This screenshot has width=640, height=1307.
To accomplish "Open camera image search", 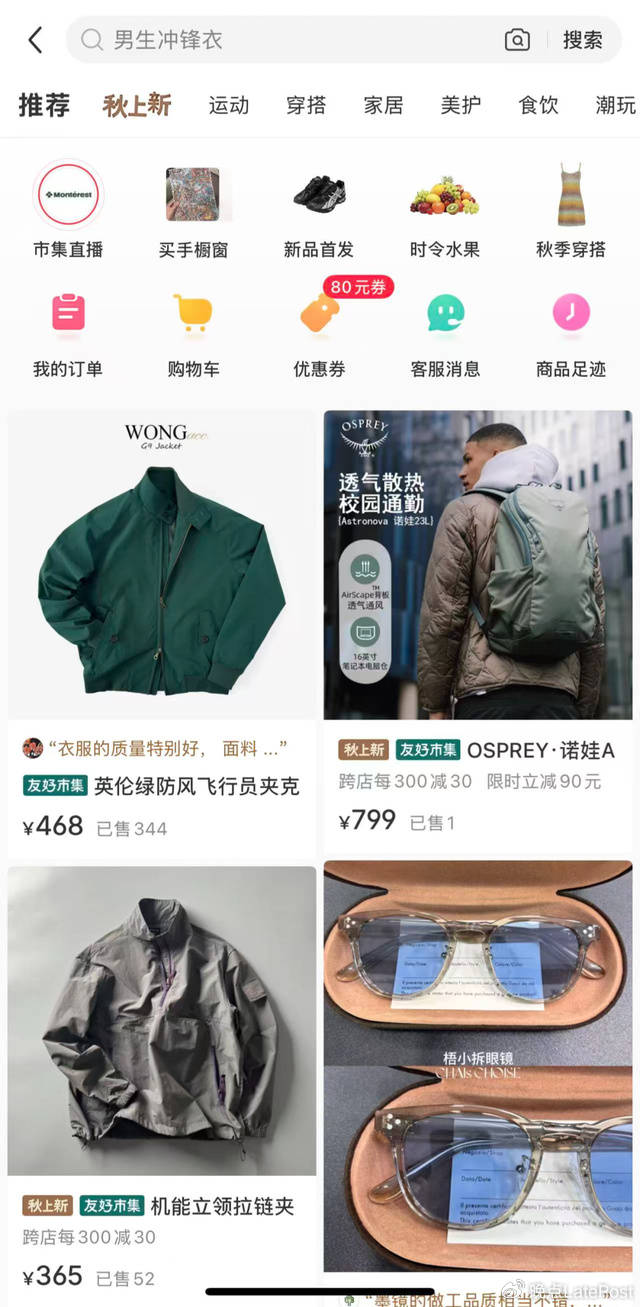I will [517, 40].
